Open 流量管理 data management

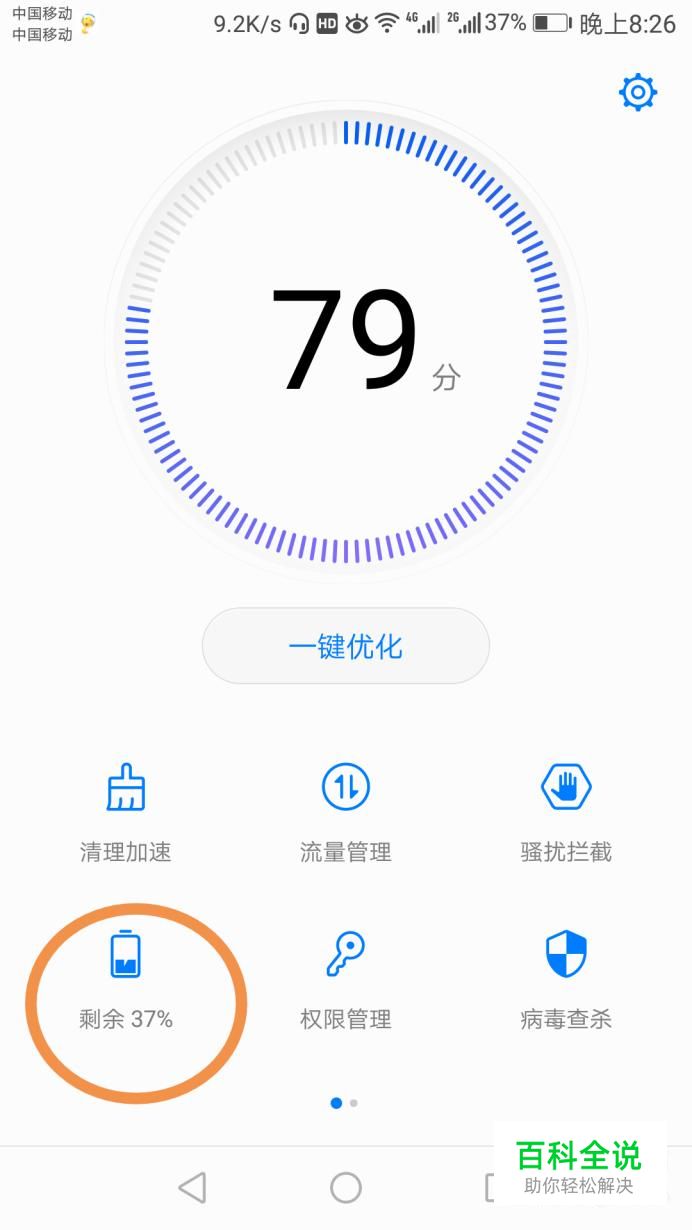click(x=346, y=813)
